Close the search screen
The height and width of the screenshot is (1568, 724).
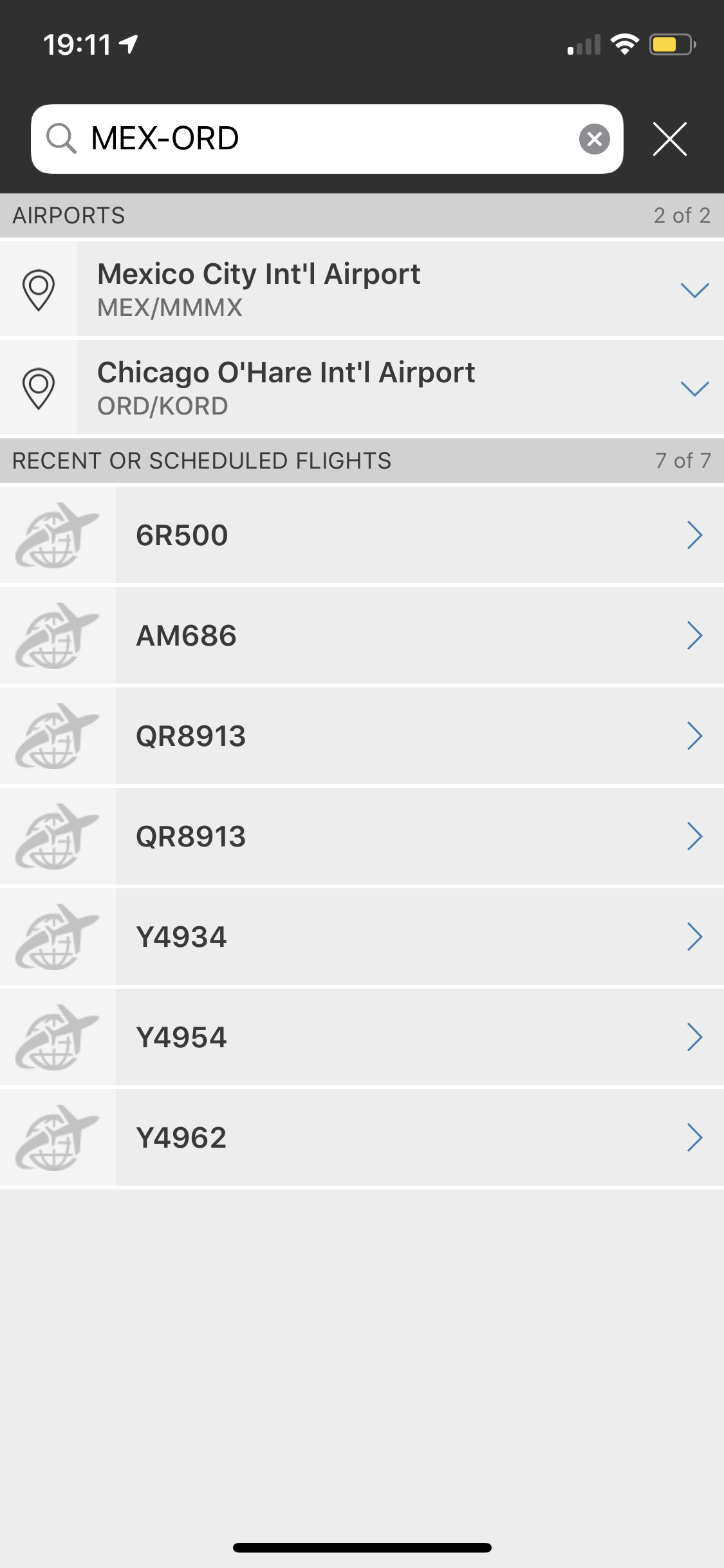point(669,139)
